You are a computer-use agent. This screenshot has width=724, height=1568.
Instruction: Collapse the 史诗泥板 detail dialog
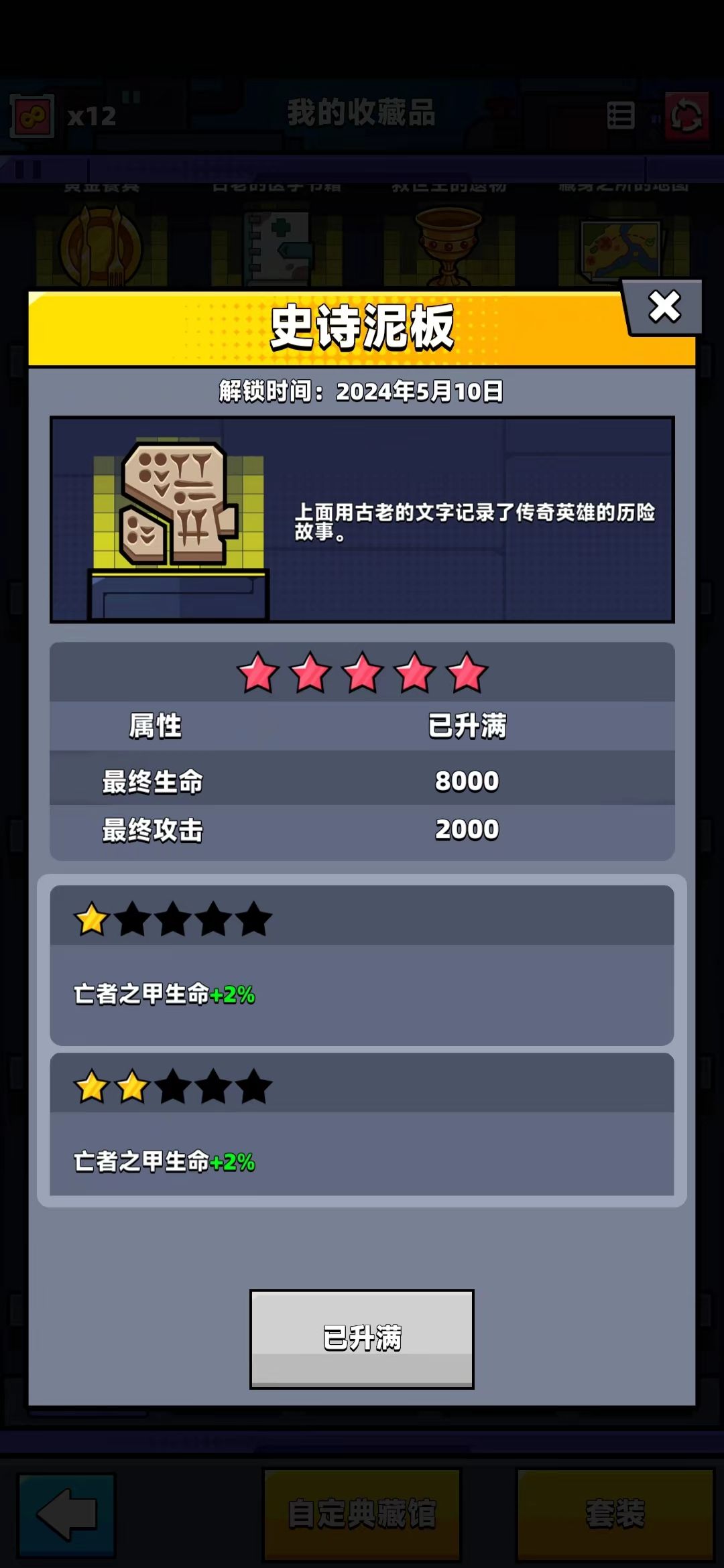pyautogui.click(x=663, y=306)
